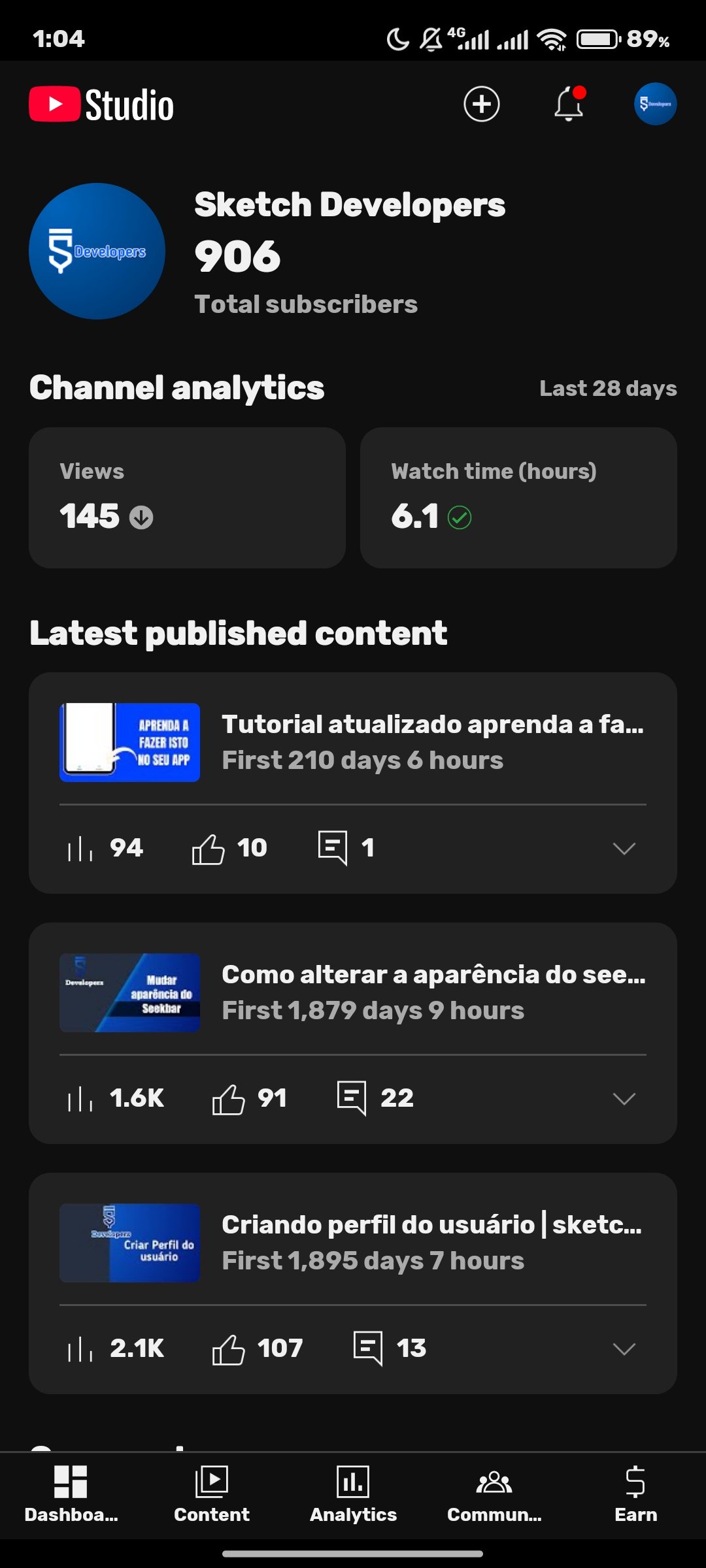Go to the Analytics tab
This screenshot has width=706, height=1568.
[353, 1494]
